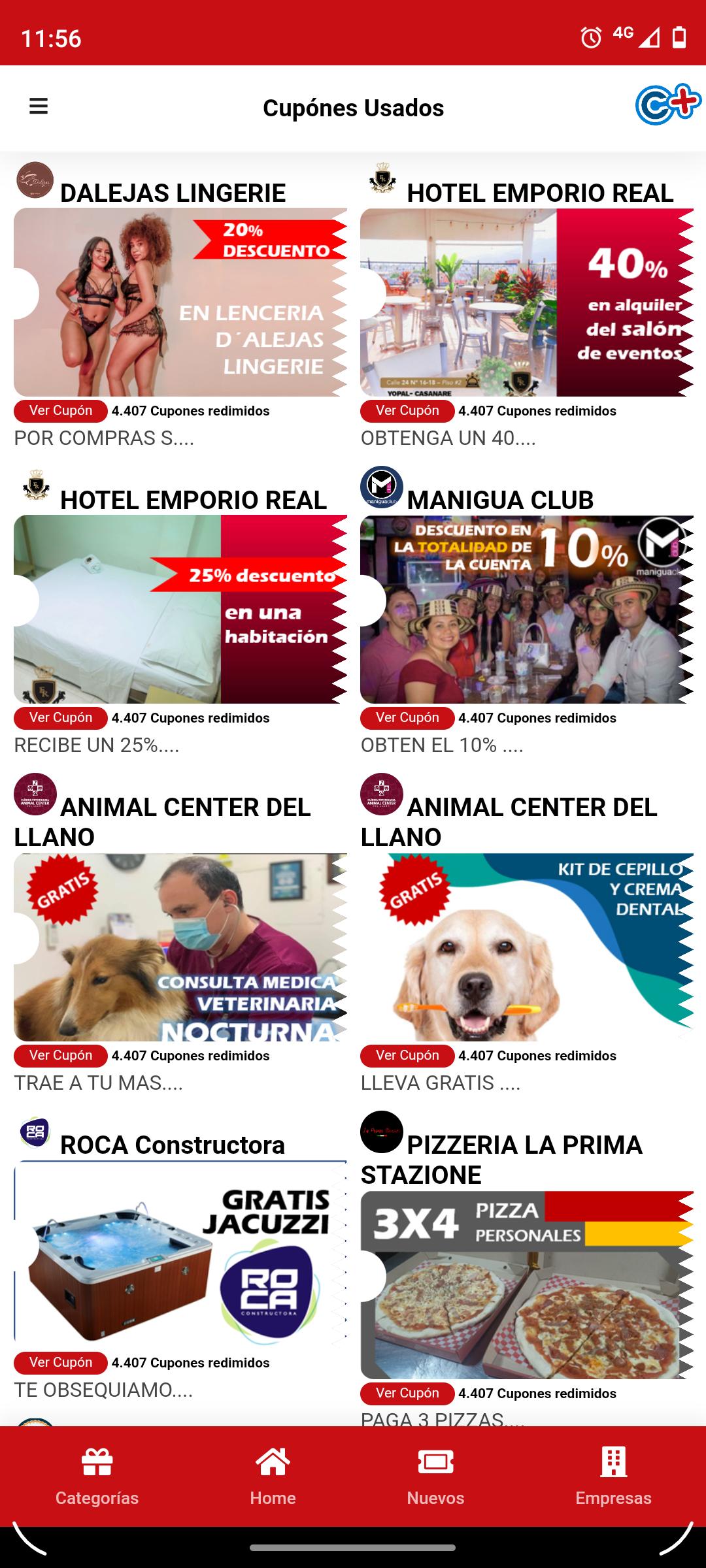Open the ROCA Constructora jacuzzi coupon image
Image resolution: width=706 pixels, height=1568 pixels.
coord(180,1254)
